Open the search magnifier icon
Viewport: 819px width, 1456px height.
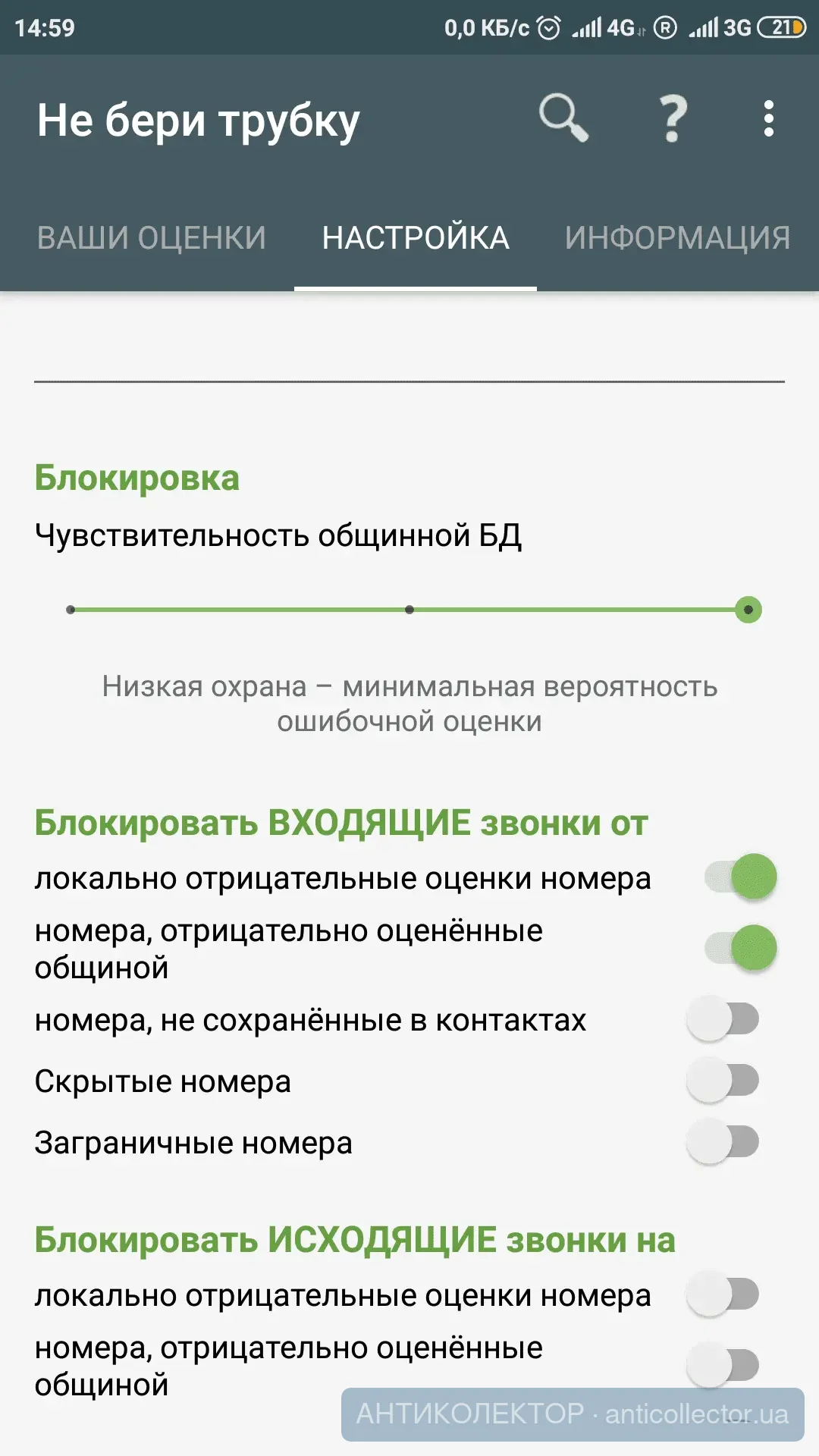563,118
